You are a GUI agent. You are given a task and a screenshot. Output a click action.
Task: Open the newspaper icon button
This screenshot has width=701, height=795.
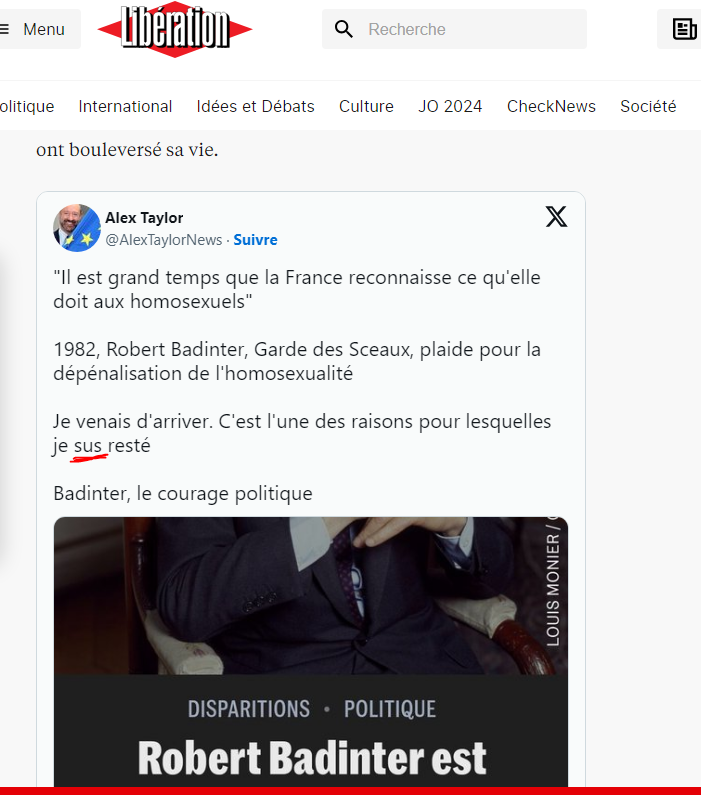click(684, 29)
